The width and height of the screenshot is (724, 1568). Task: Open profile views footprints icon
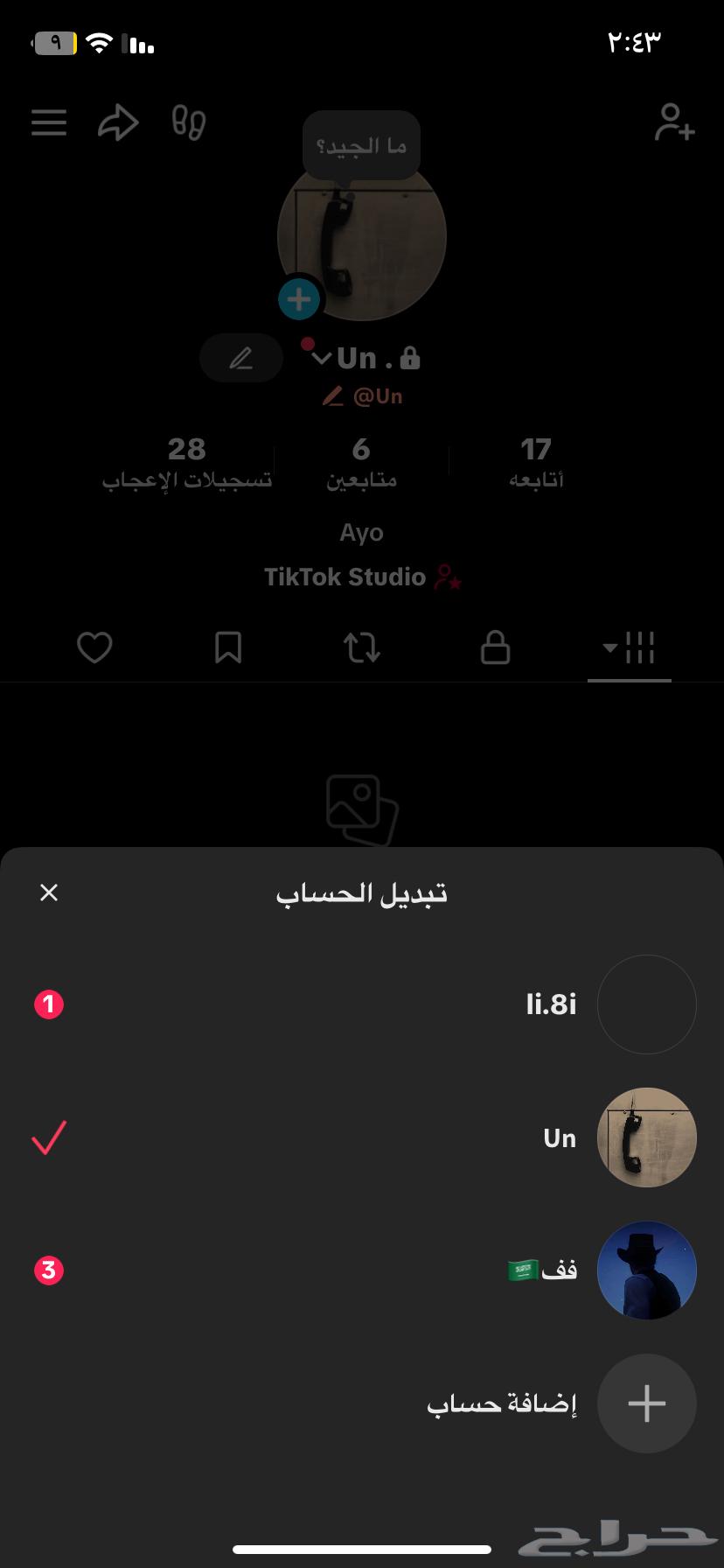(x=187, y=122)
